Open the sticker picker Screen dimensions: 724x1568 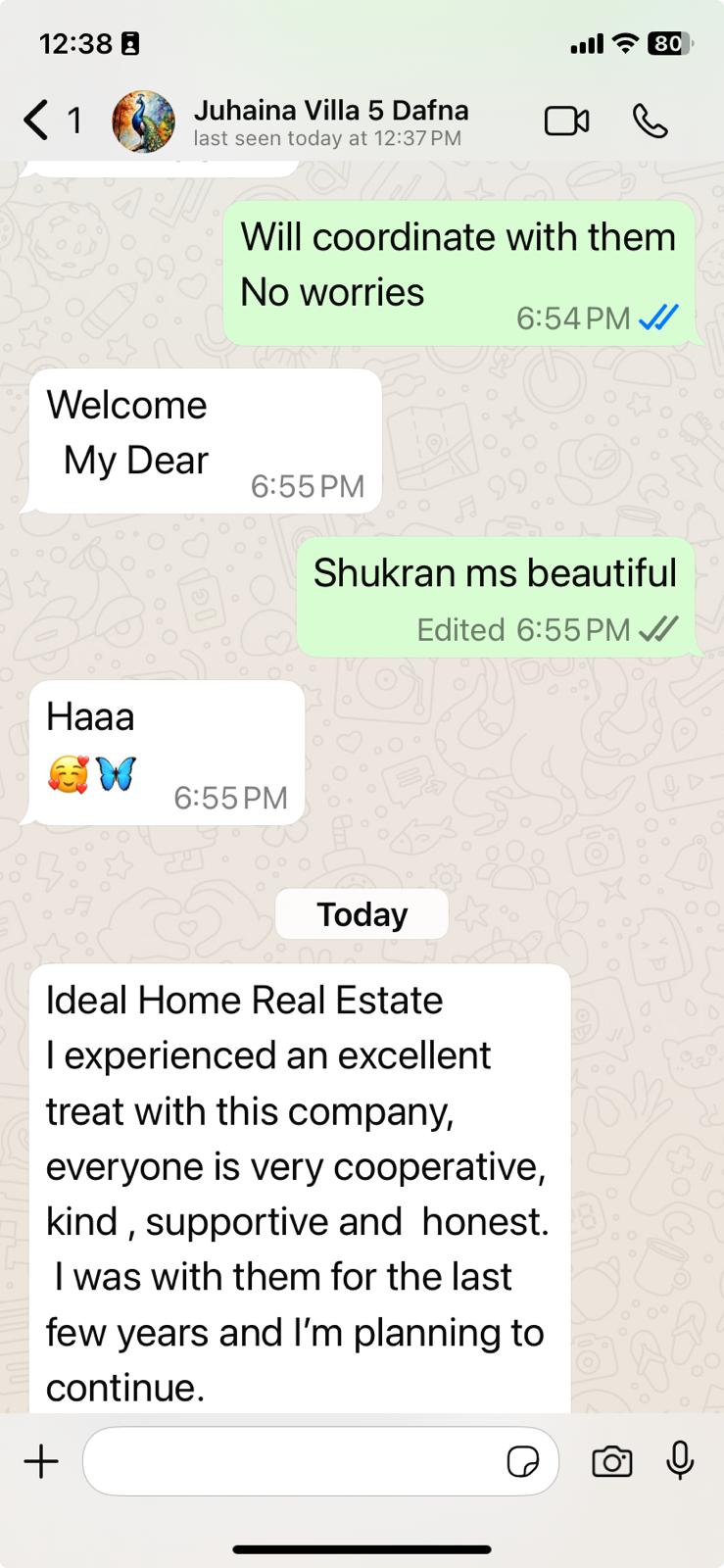[x=523, y=1461]
